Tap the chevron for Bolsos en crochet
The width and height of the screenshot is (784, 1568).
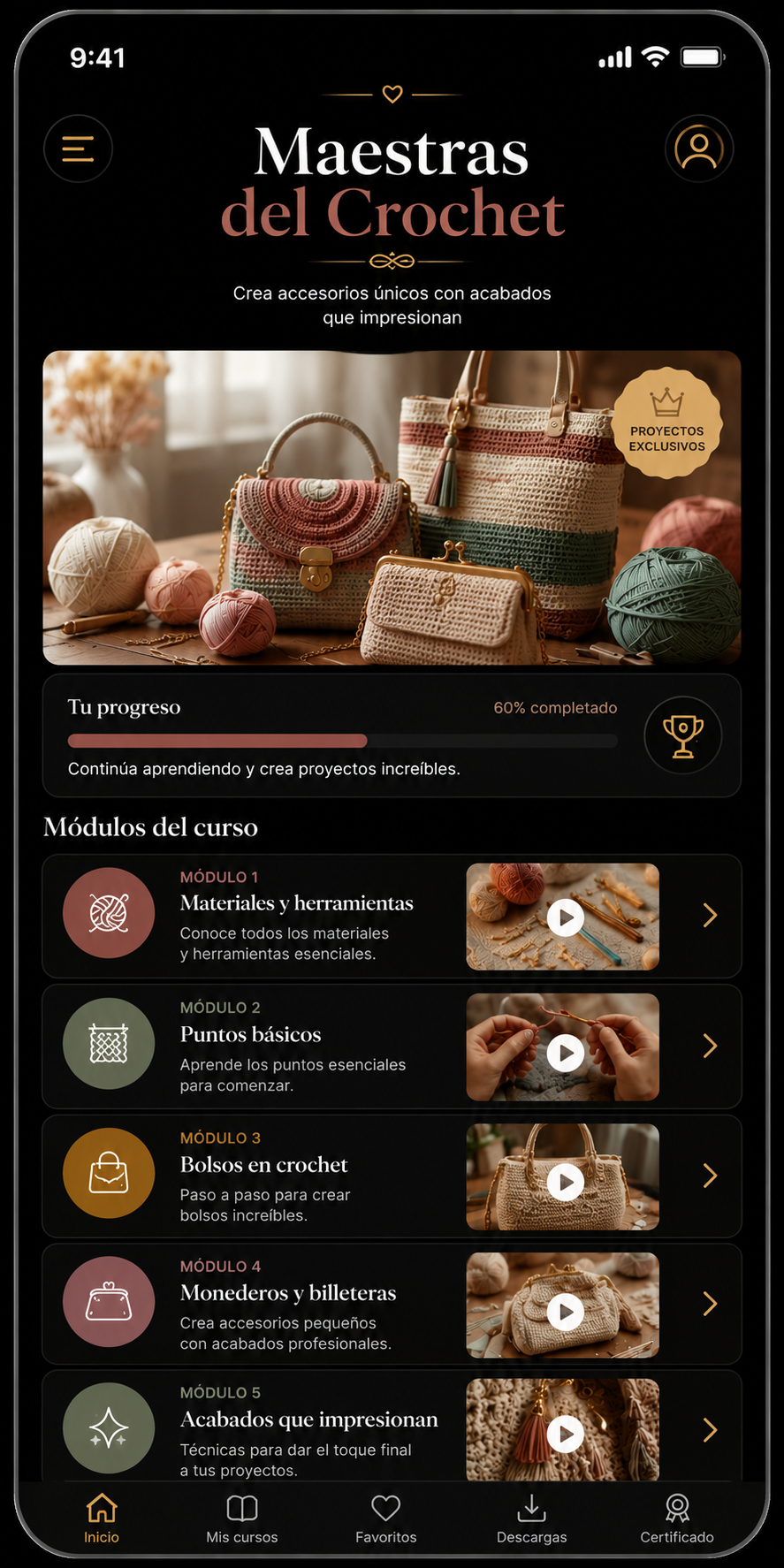pyautogui.click(x=710, y=1176)
